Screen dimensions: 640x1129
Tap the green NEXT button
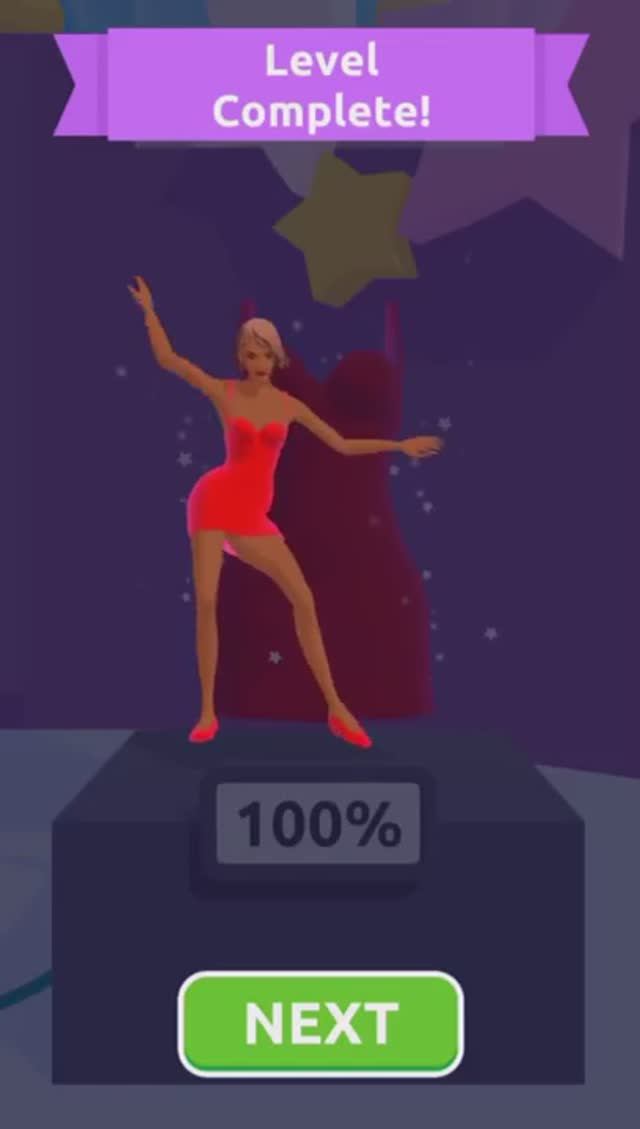[320, 1023]
